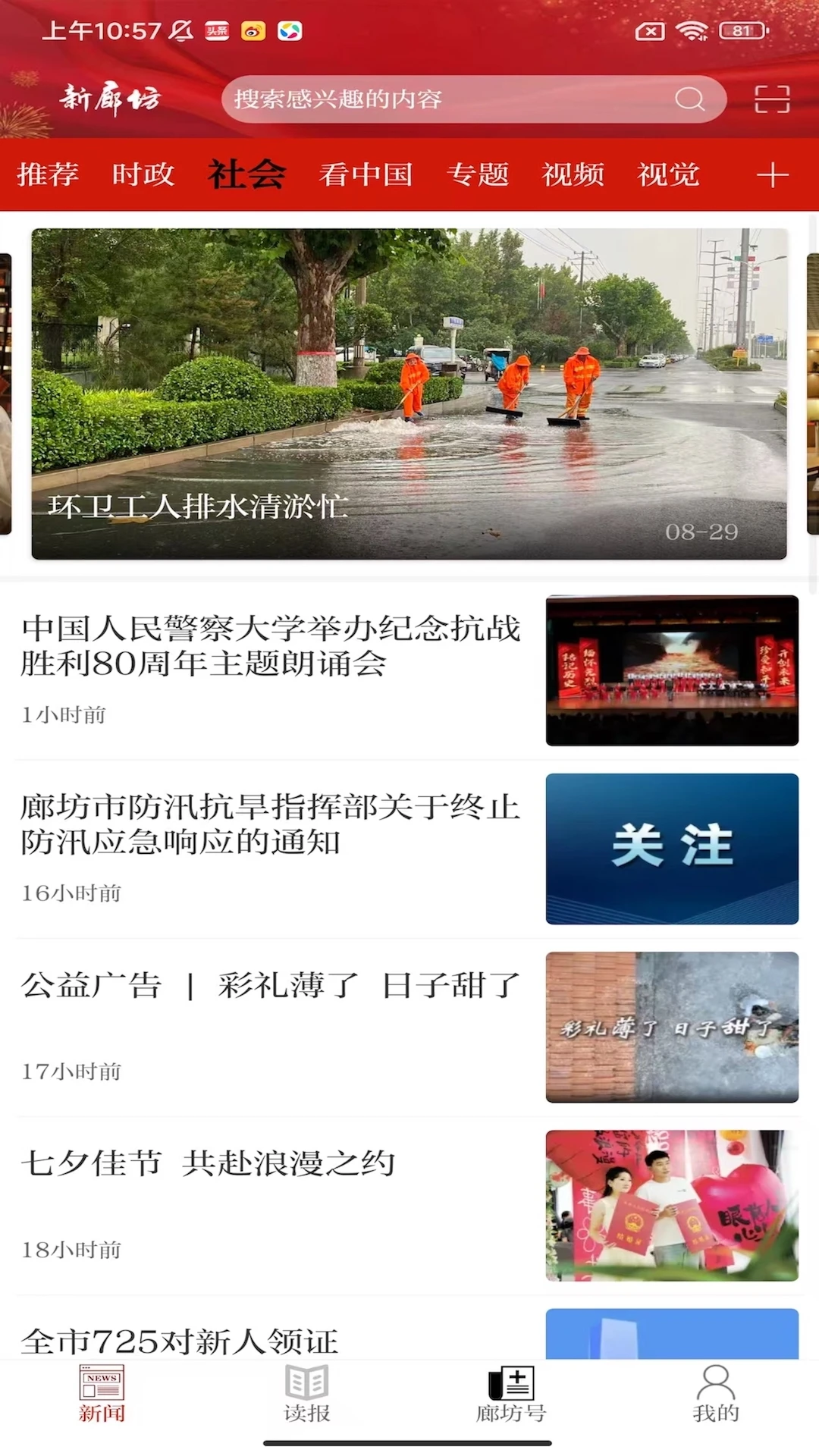Tap the 新闻 bottom tab

pos(102,1394)
